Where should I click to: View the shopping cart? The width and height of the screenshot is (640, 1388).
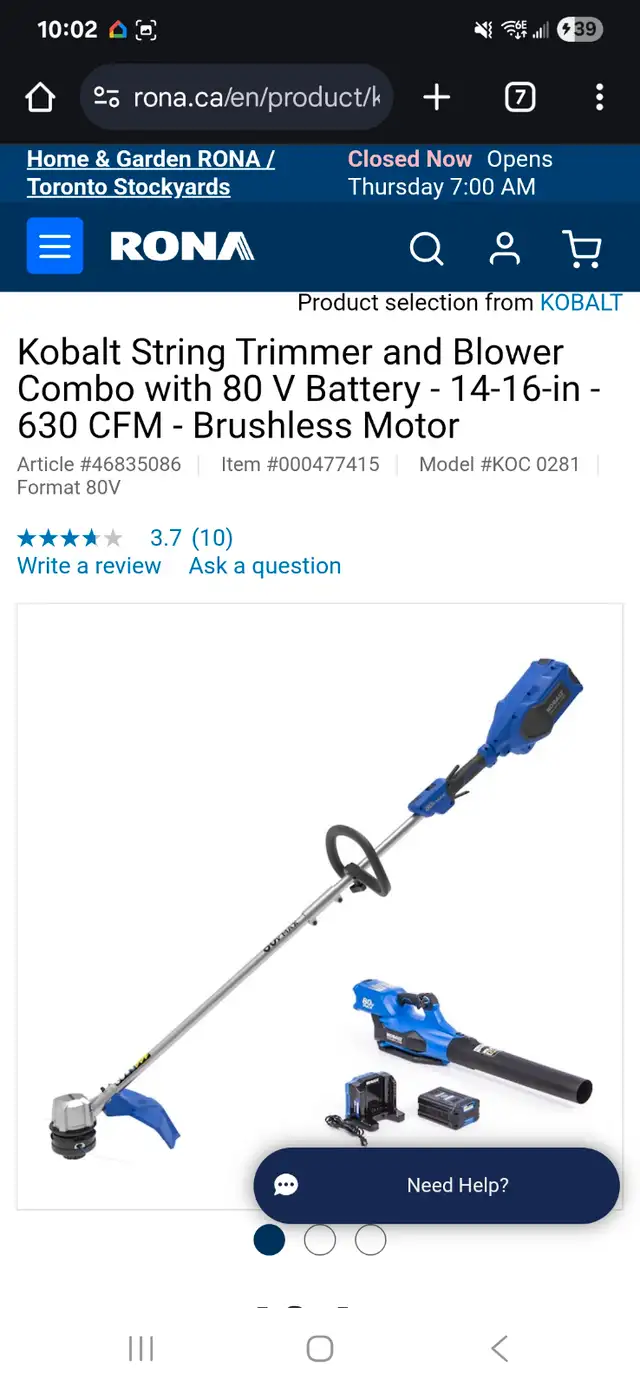[x=582, y=248]
